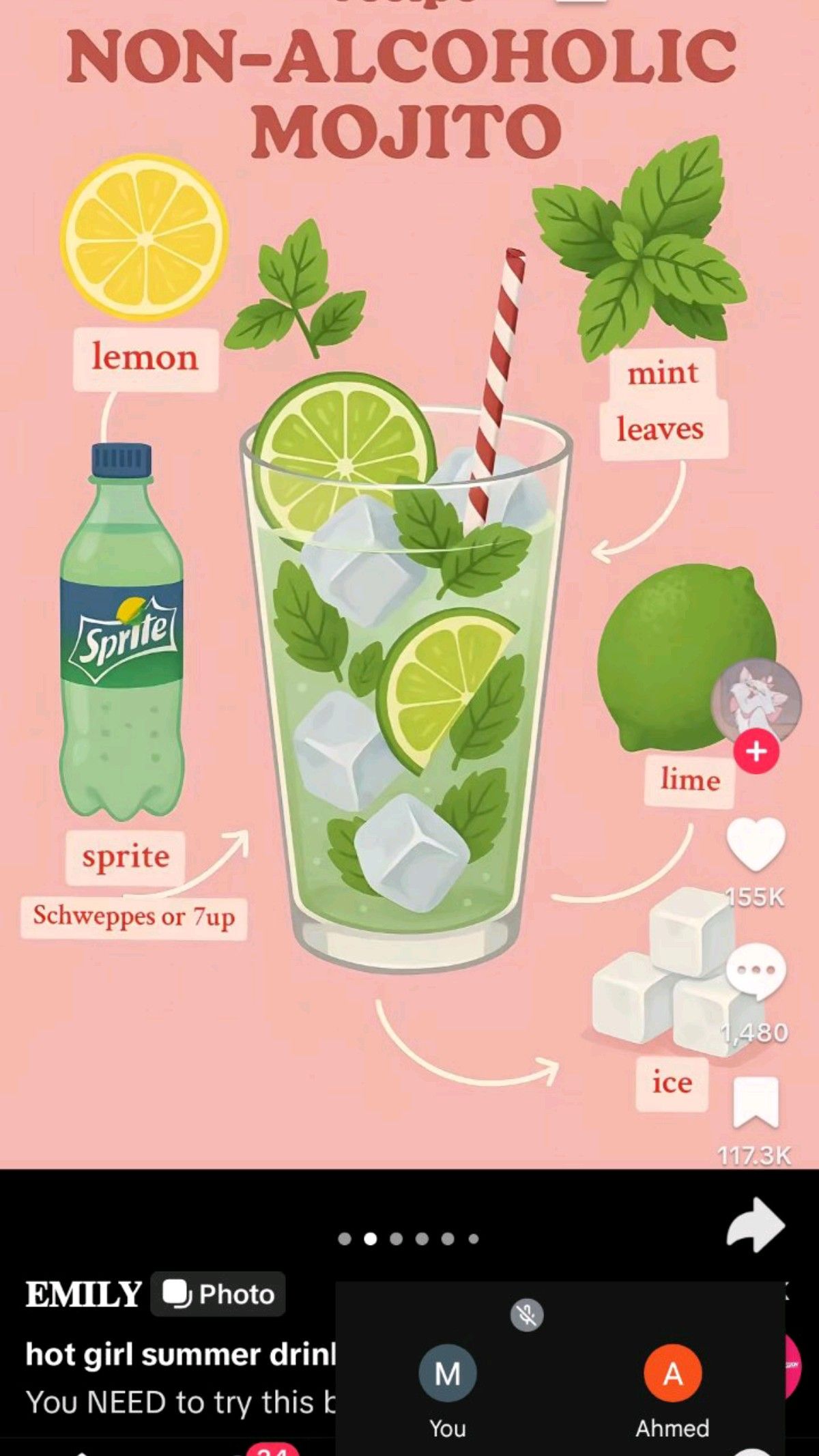Follow the creator with the plus badge
Viewport: 819px width, 1456px height.
(x=756, y=752)
